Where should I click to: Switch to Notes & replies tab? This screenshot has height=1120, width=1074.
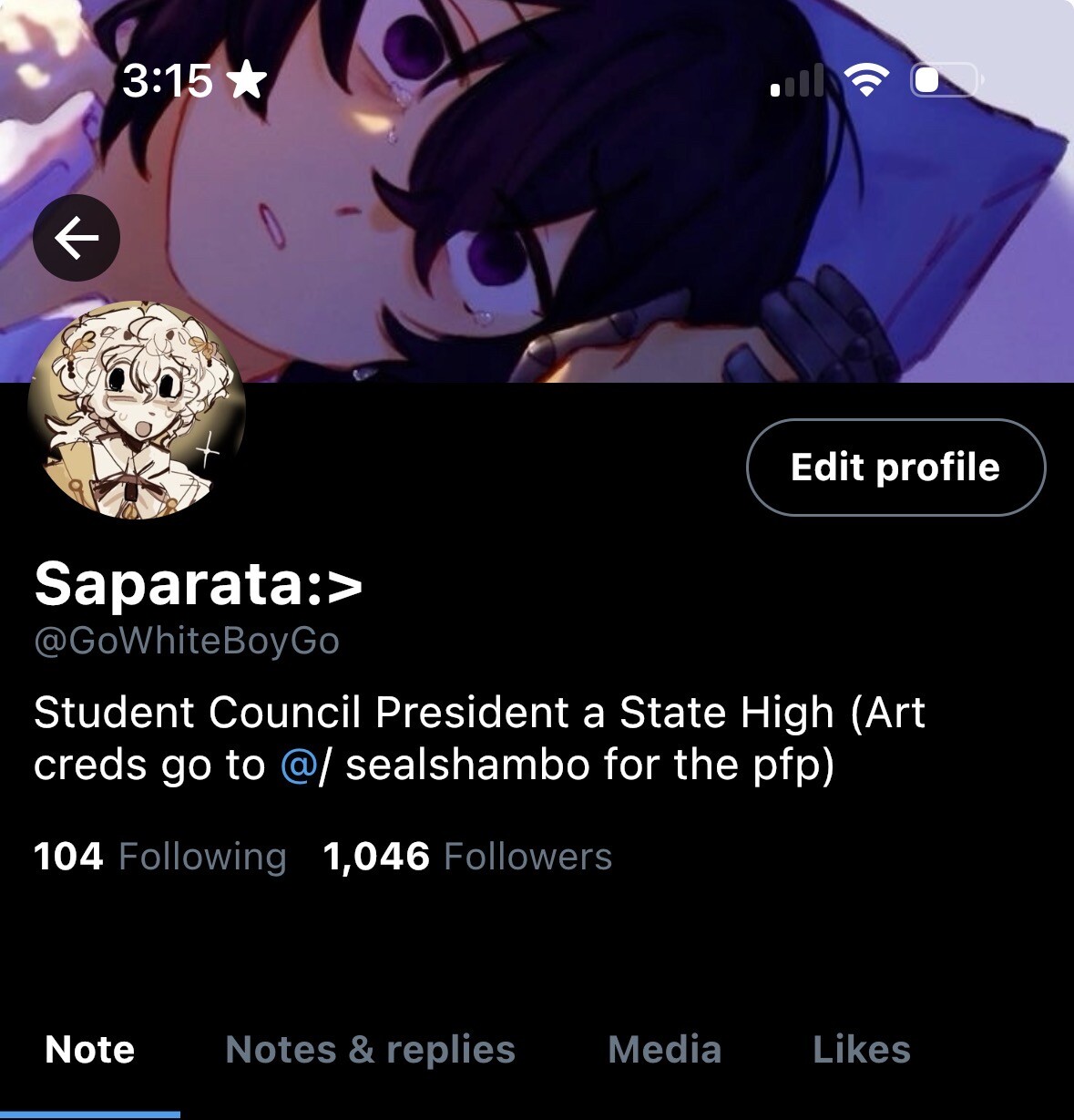click(370, 1050)
